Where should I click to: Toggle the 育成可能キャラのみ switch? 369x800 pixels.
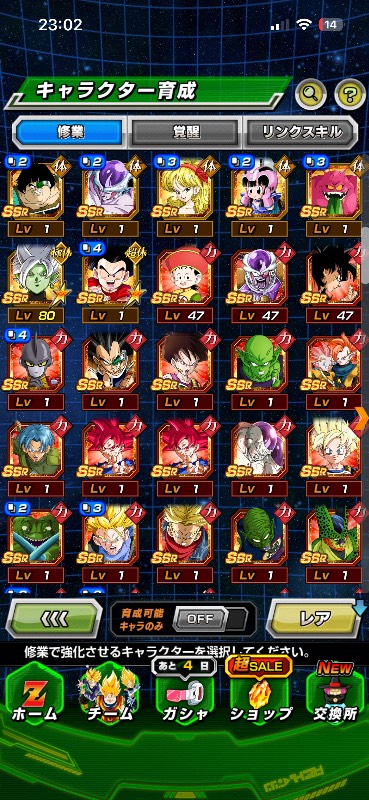pos(209,618)
